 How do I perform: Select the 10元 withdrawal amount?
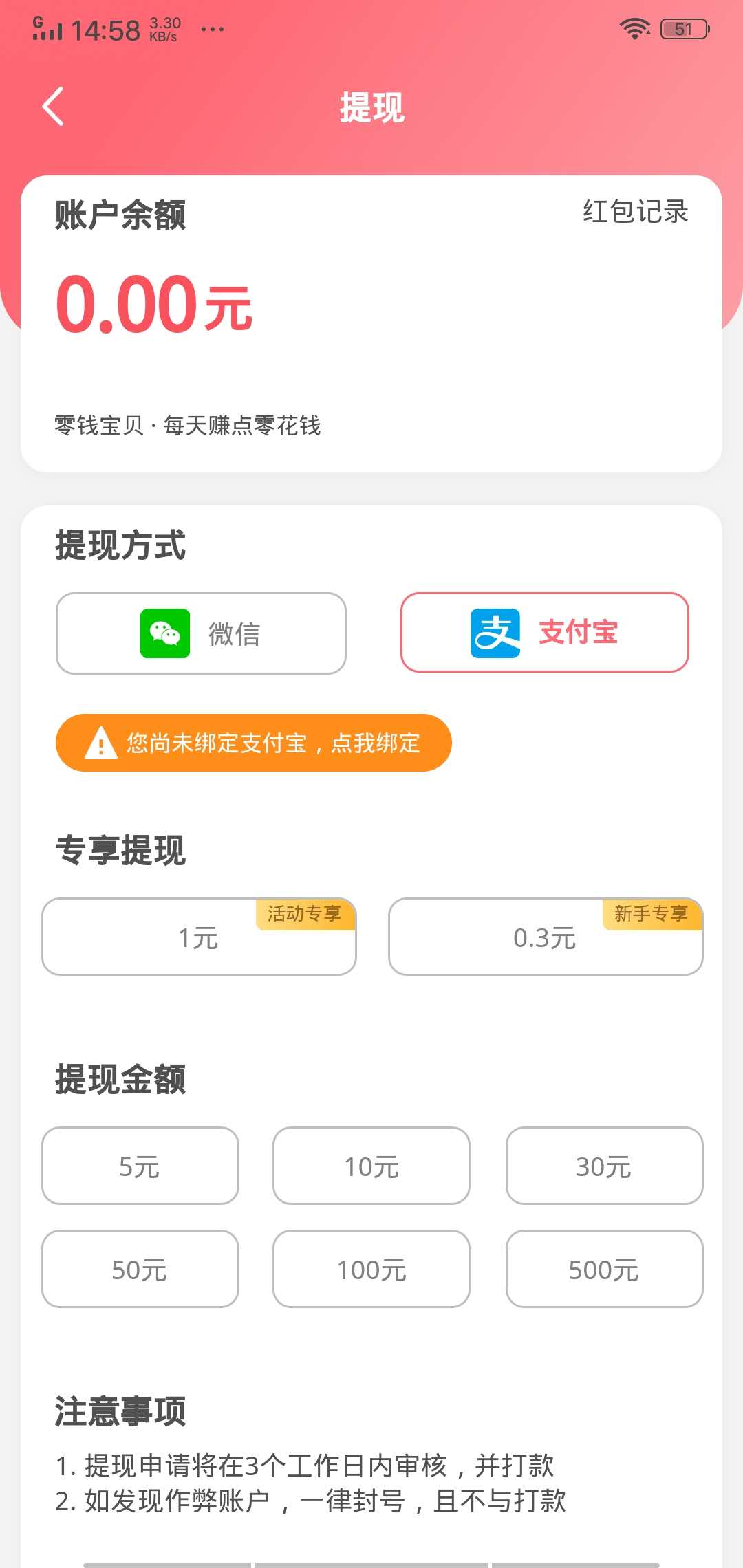pyautogui.click(x=371, y=1166)
